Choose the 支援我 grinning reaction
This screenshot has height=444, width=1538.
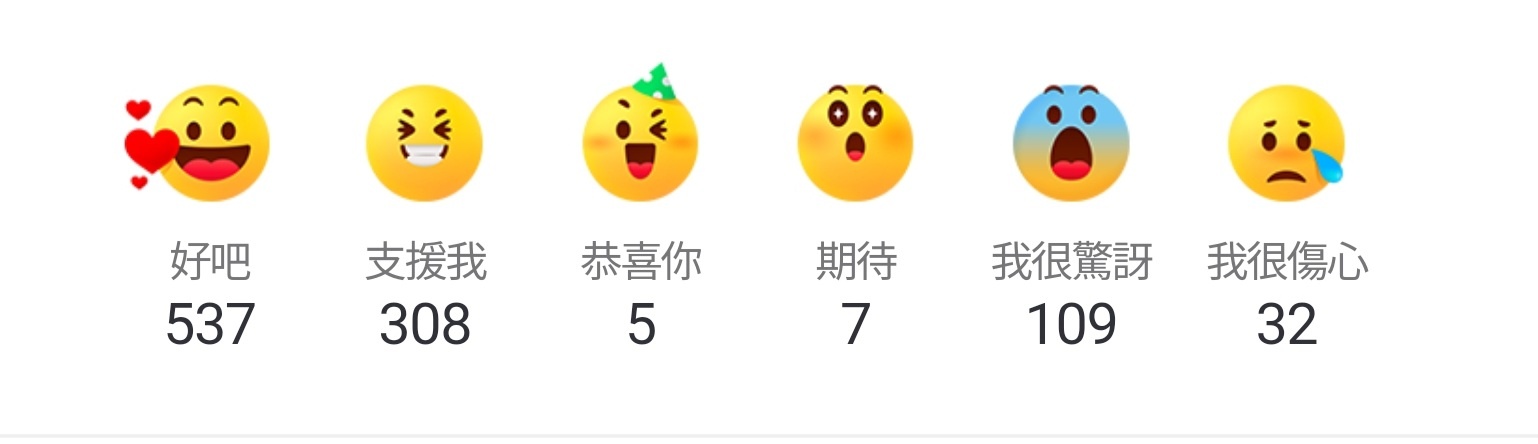(424, 144)
